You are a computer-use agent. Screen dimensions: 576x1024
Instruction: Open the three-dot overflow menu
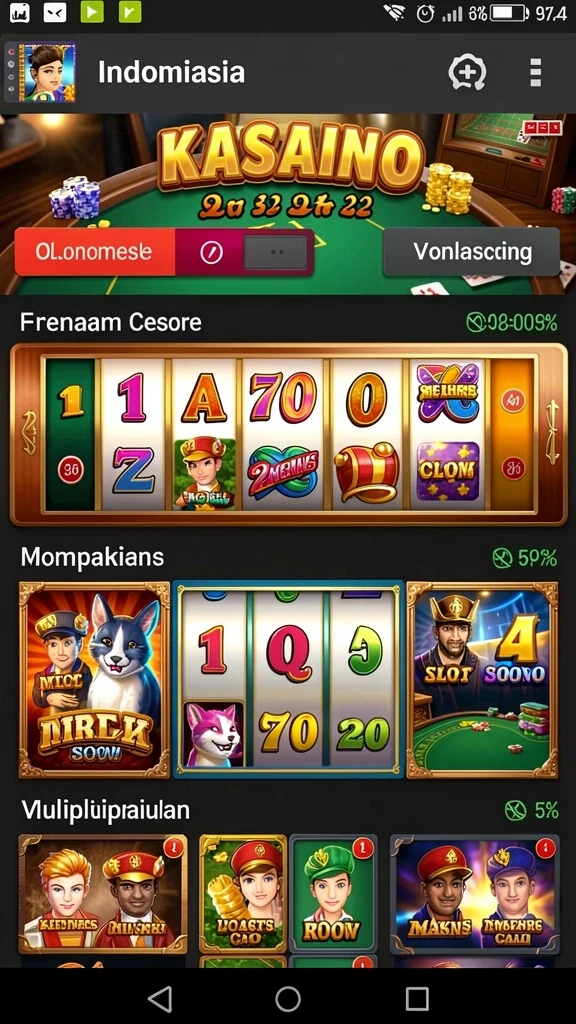(536, 72)
